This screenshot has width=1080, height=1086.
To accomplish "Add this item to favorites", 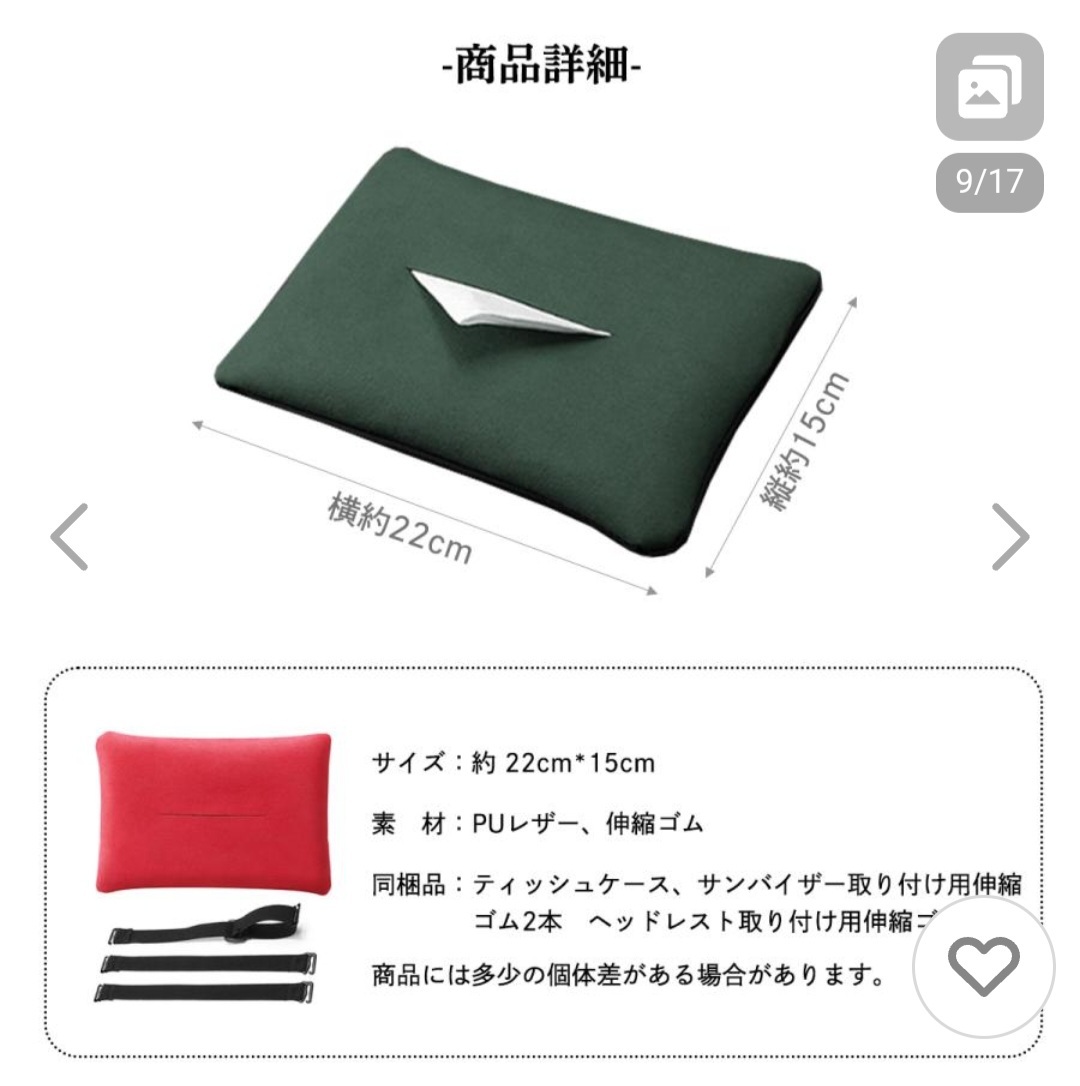I will click(983, 967).
